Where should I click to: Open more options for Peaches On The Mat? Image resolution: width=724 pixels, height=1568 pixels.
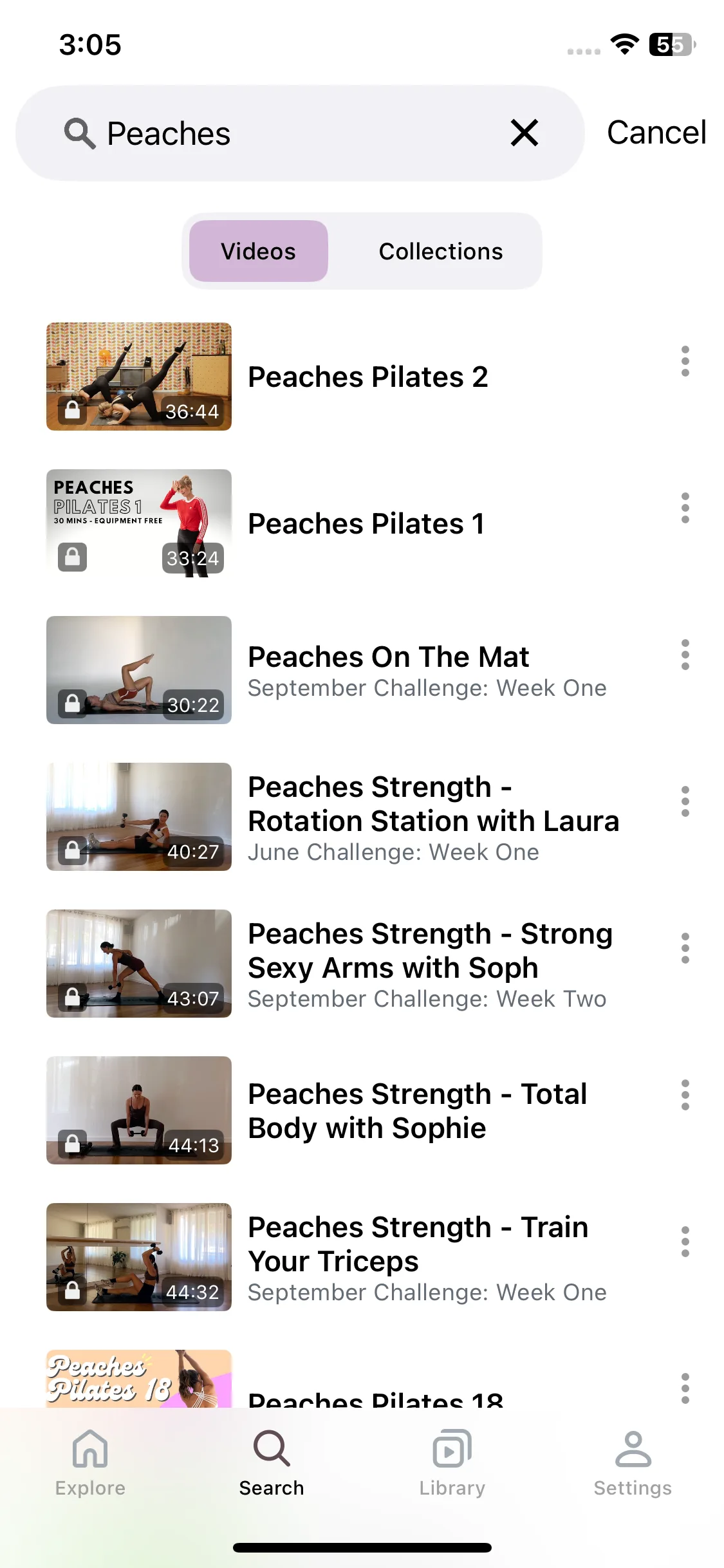click(685, 655)
